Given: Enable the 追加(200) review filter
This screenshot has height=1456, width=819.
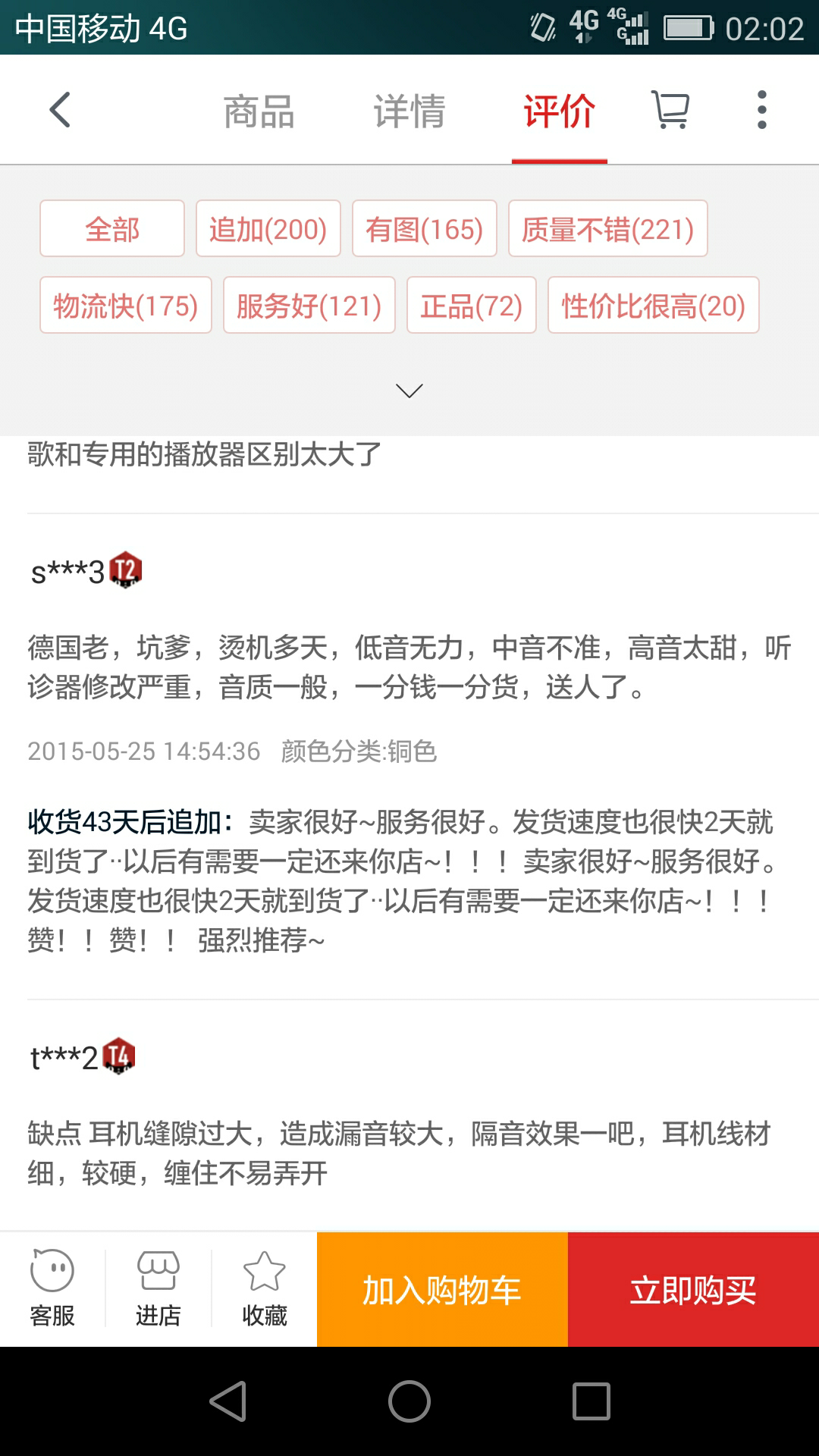Looking at the screenshot, I should (268, 228).
